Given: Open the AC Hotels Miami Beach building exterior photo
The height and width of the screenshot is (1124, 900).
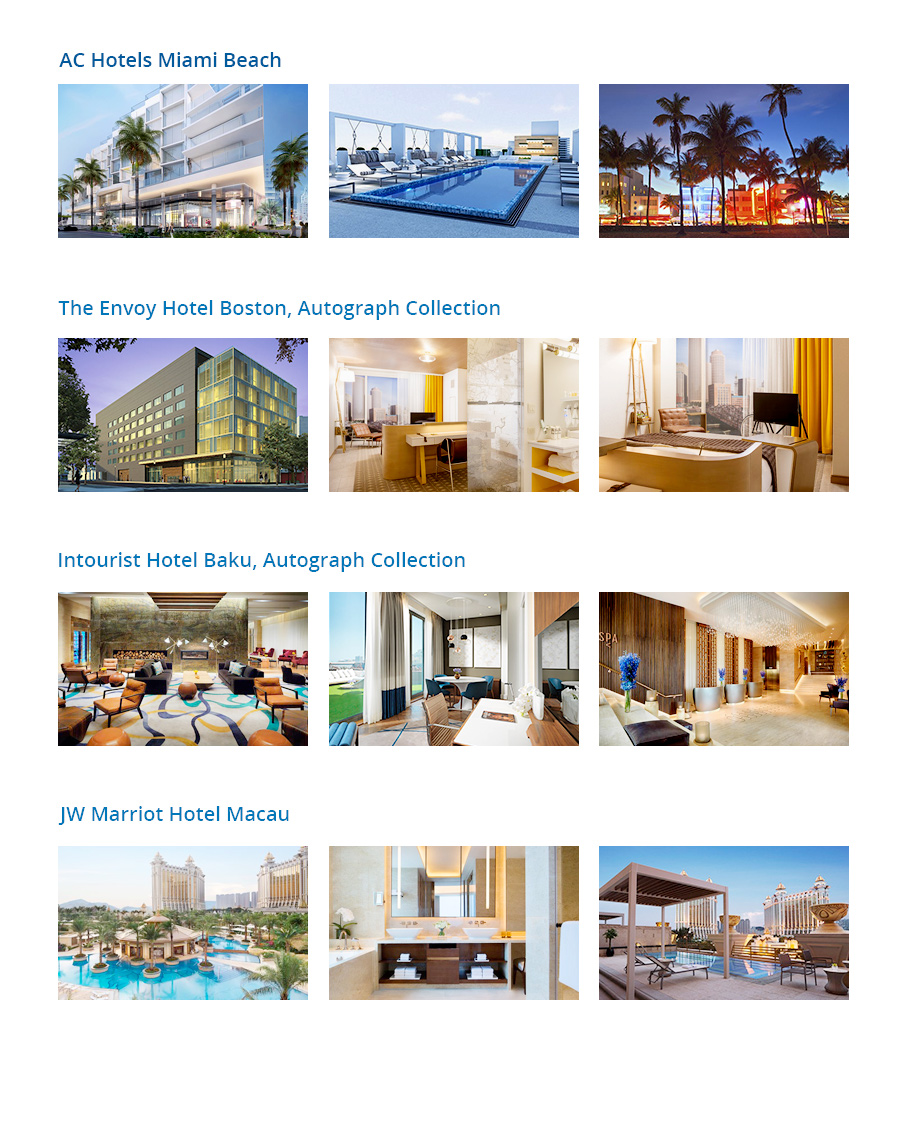Looking at the screenshot, I should (183, 161).
